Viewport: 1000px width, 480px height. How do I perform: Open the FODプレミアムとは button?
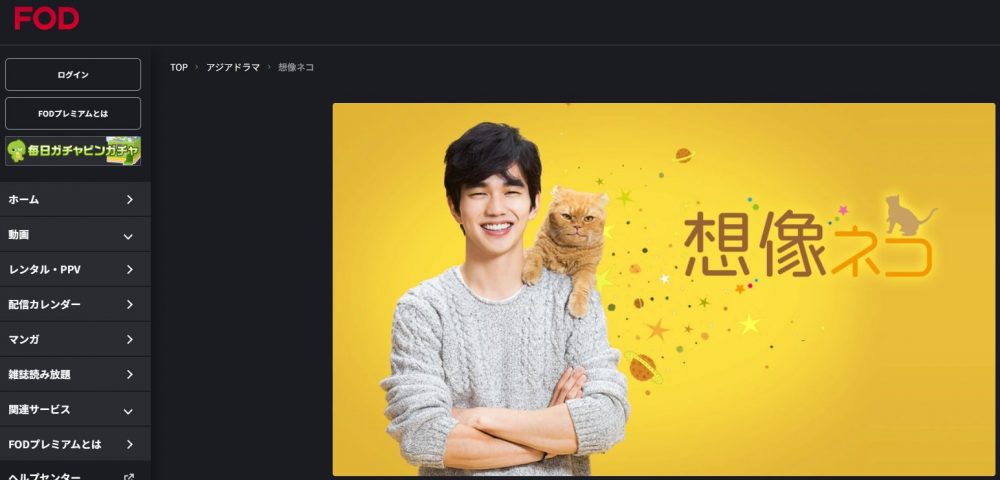(x=73, y=113)
